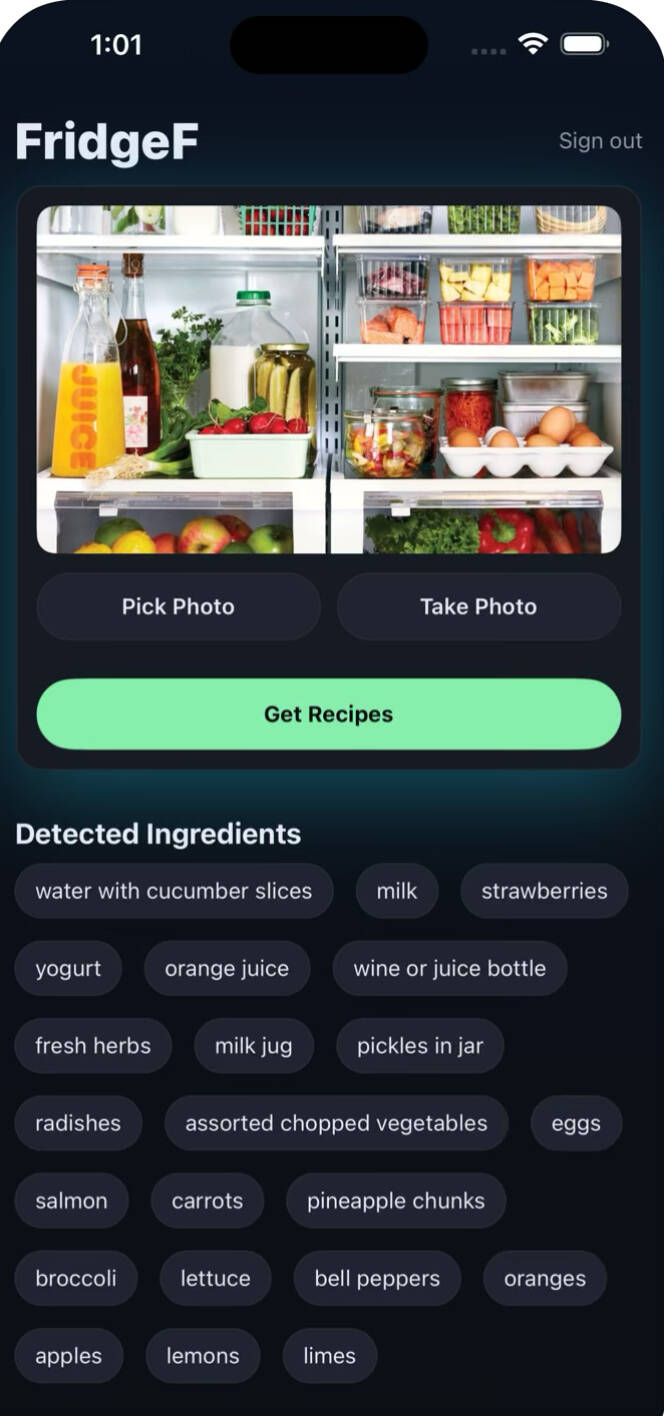Select the limes chip
Image resolution: width=664 pixels, height=1416 pixels.
click(329, 1356)
